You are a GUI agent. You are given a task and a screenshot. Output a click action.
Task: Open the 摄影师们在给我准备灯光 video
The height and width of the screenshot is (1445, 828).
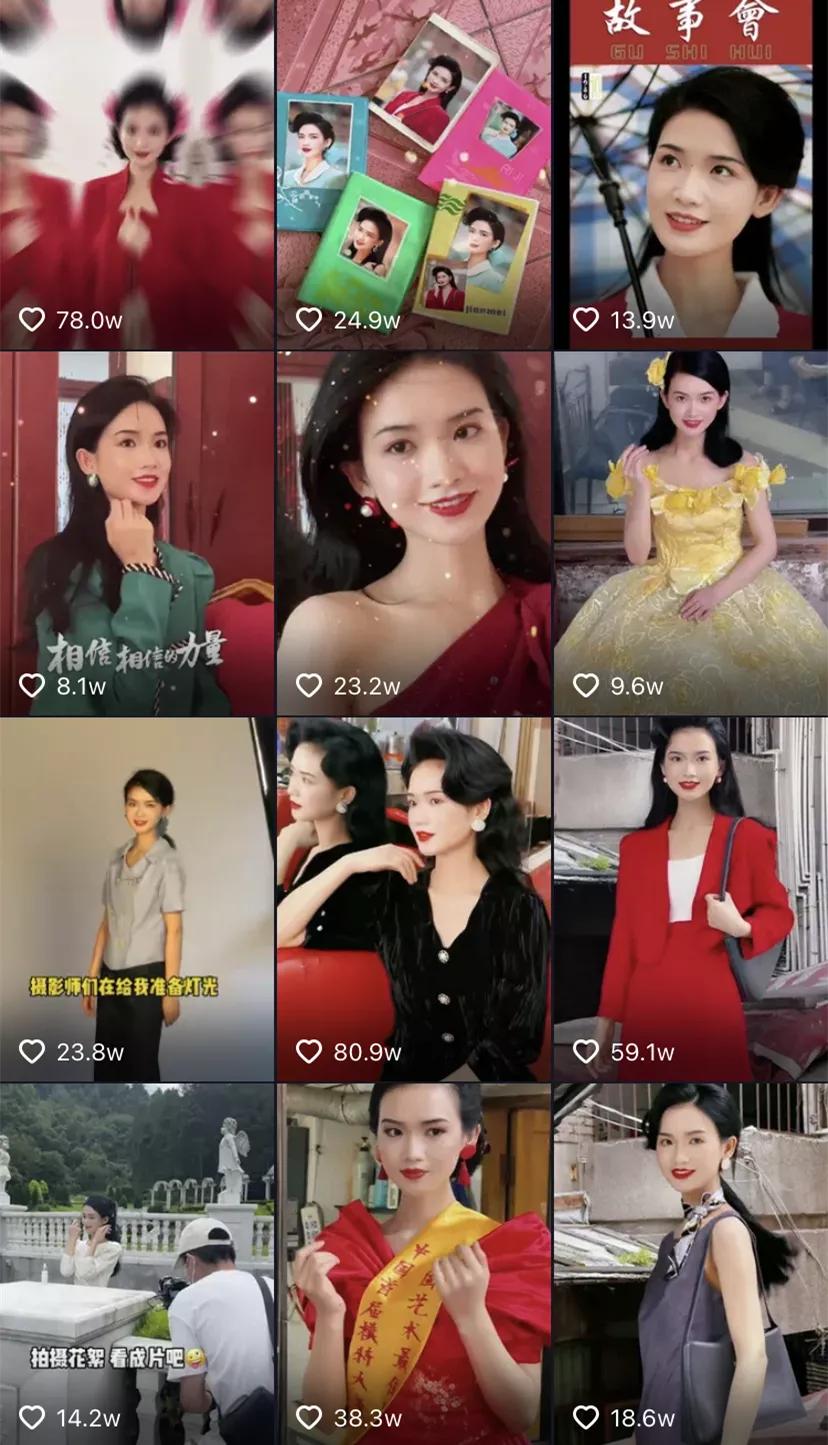[137, 898]
